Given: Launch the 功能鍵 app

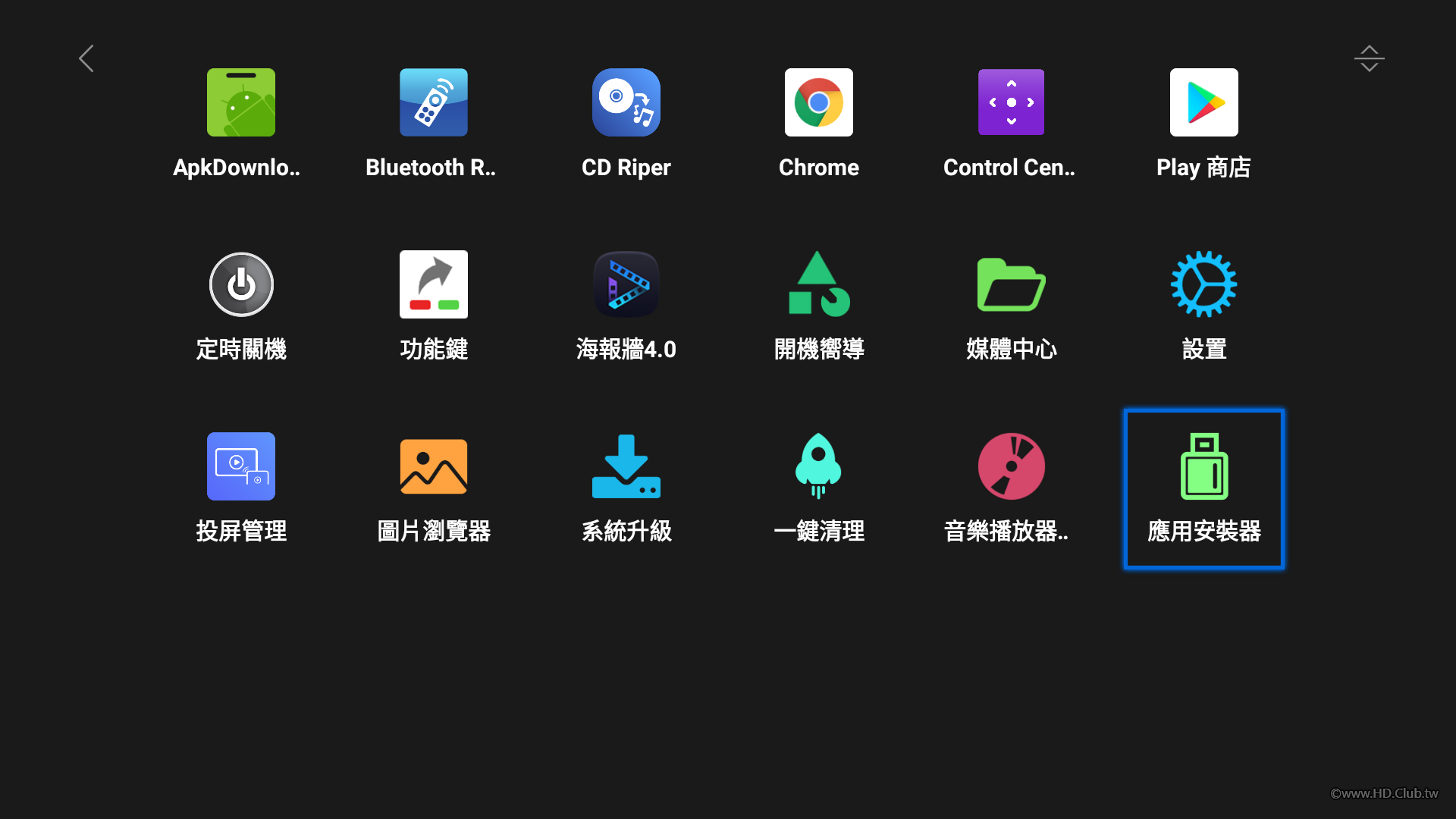Looking at the screenshot, I should tap(433, 285).
